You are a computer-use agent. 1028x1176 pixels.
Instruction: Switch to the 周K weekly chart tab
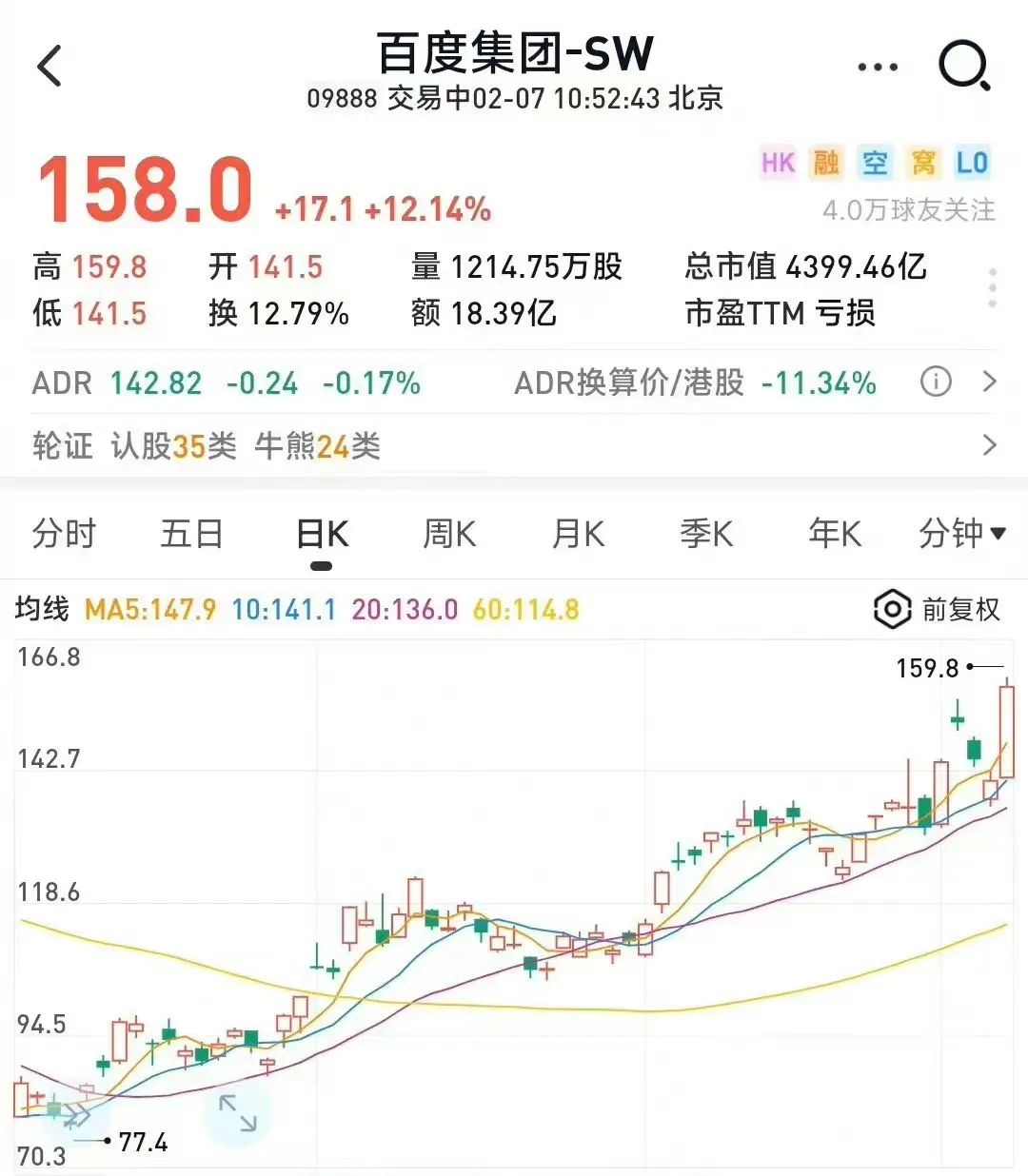point(447,534)
